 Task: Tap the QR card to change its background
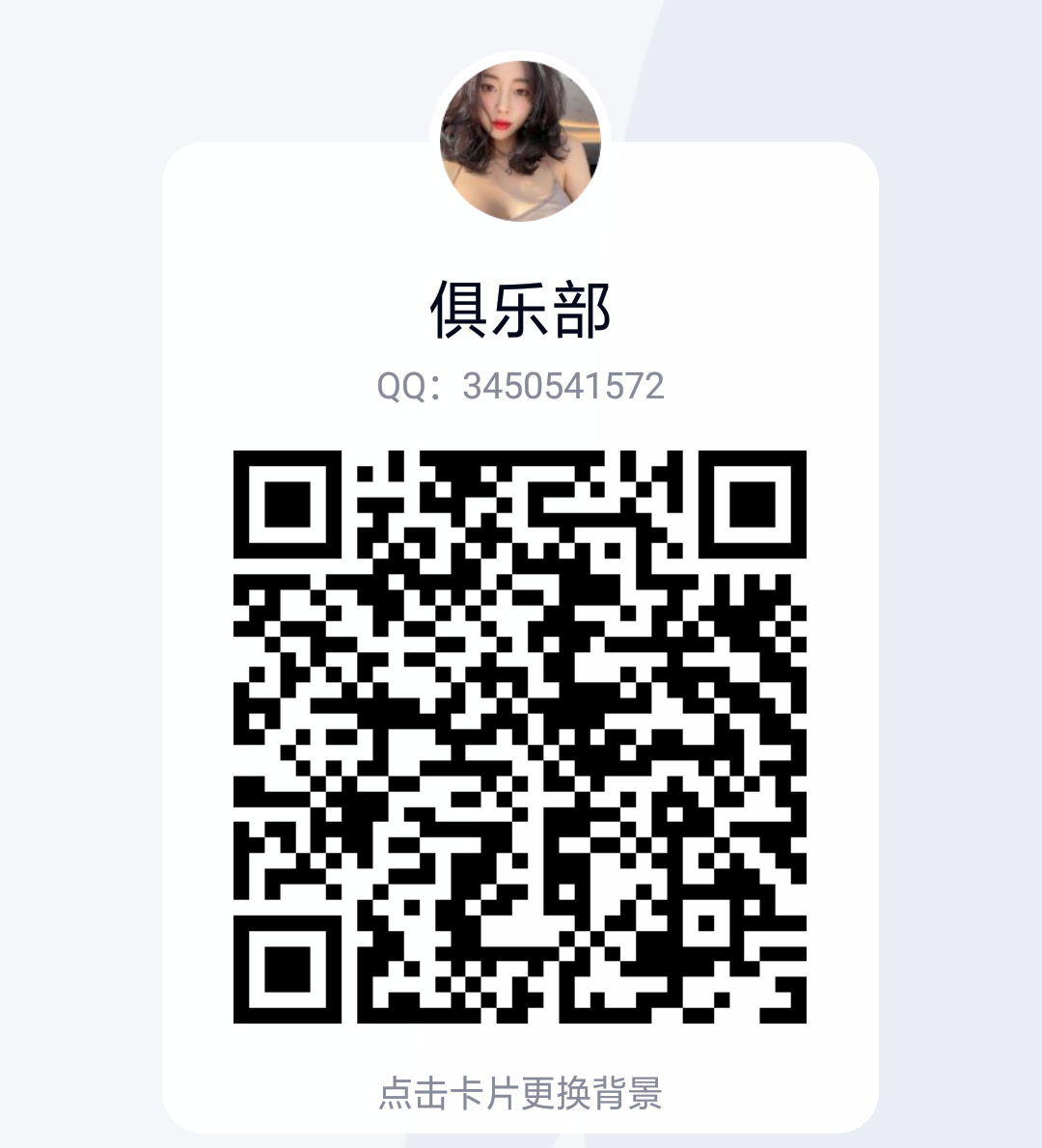[x=520, y=1093]
